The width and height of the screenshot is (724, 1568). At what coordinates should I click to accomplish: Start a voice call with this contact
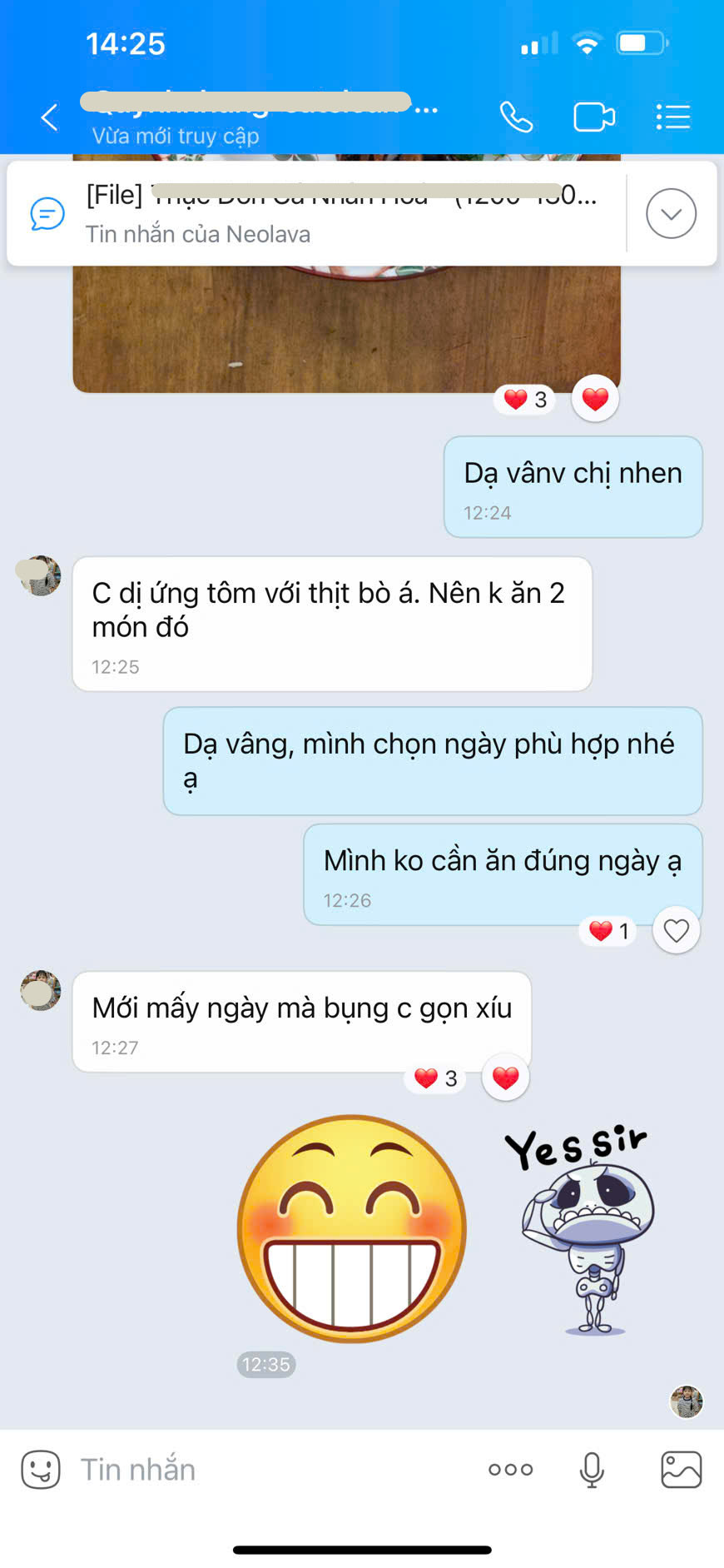(x=516, y=117)
